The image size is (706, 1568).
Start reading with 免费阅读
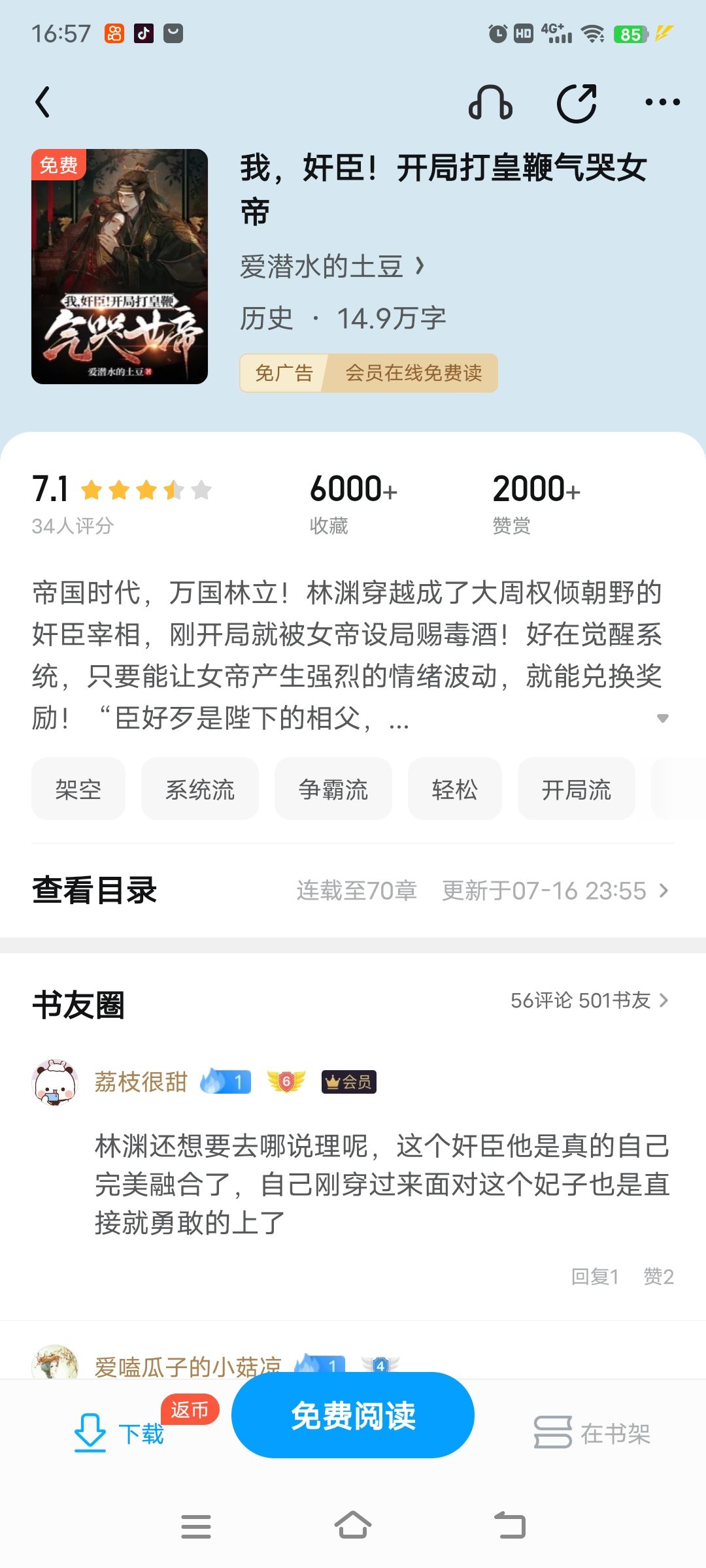pos(353,1415)
